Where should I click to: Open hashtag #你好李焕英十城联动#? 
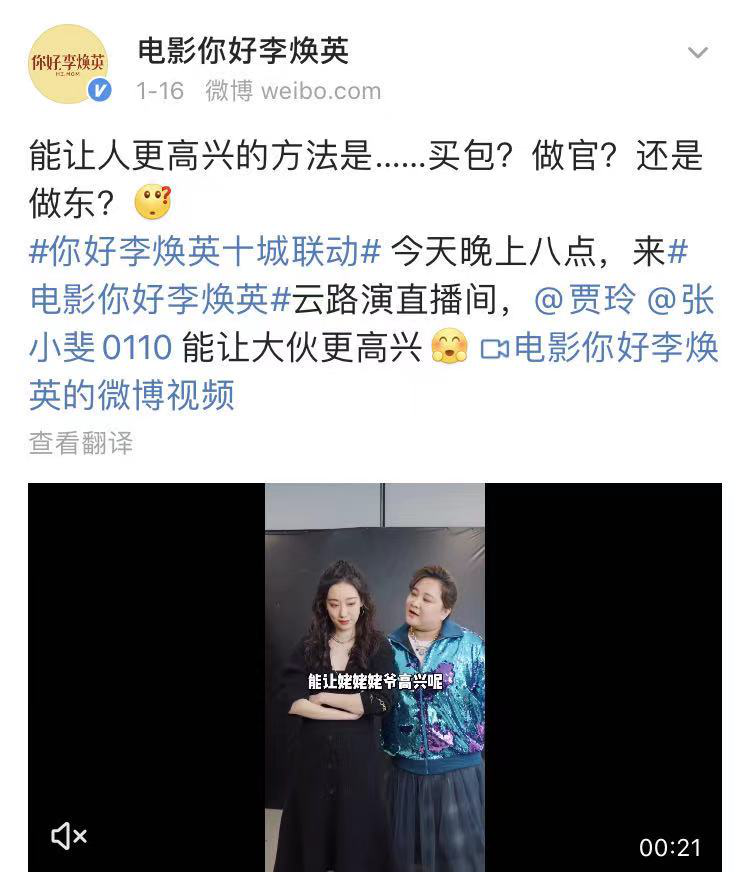(x=204, y=252)
